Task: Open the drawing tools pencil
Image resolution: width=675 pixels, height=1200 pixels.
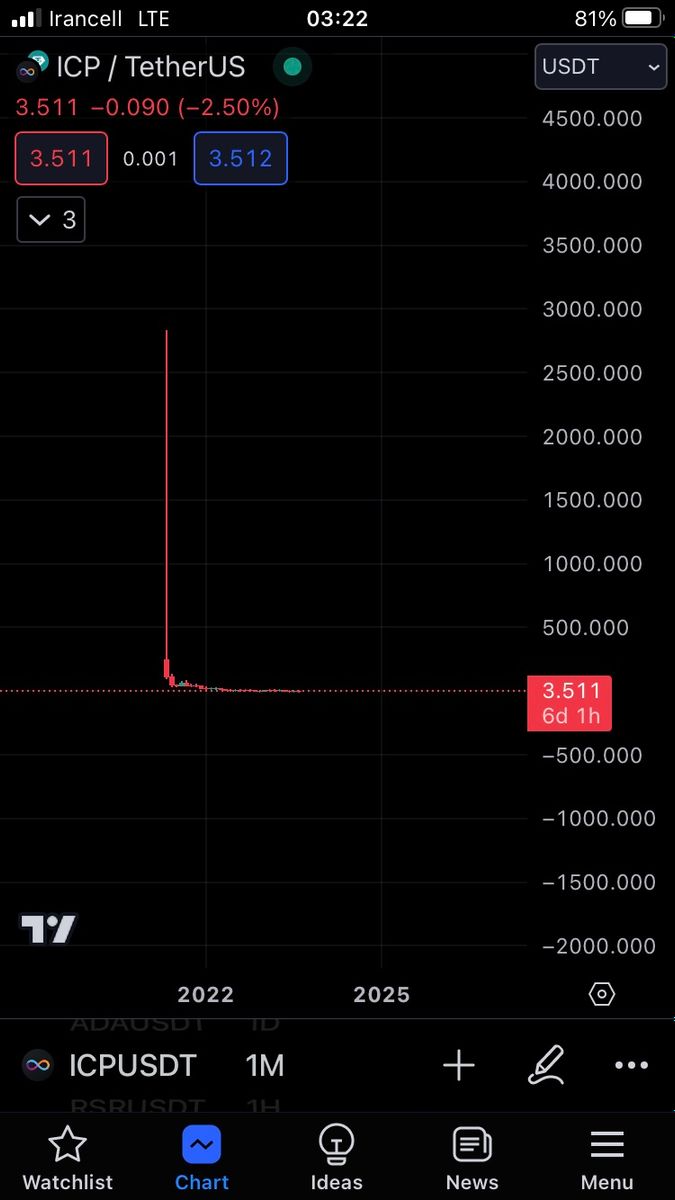Action: tap(546, 1066)
